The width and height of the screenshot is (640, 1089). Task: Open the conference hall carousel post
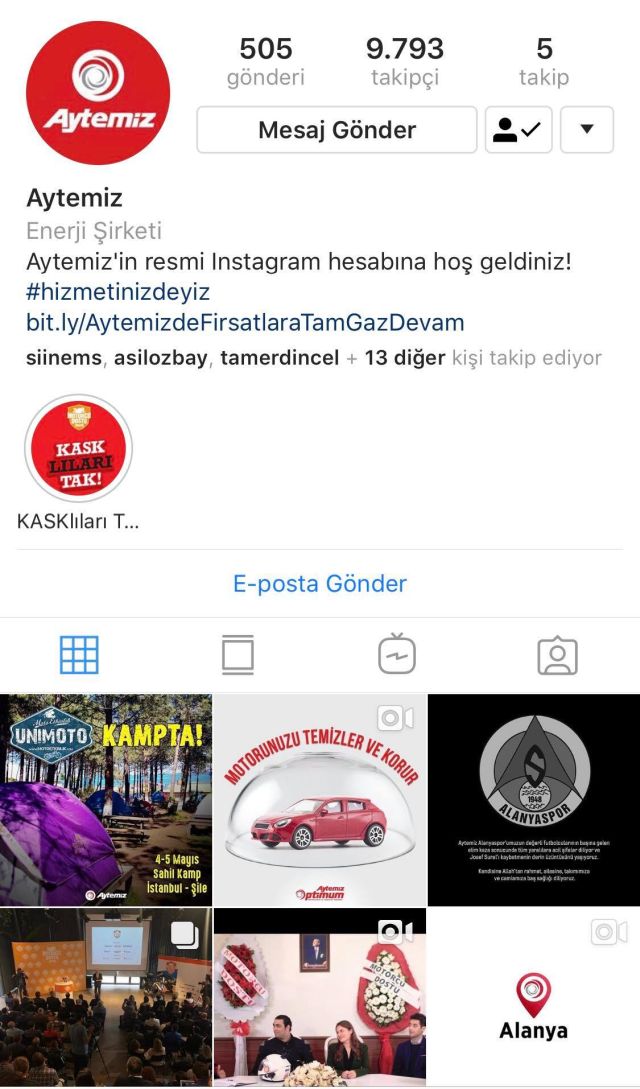(x=105, y=997)
